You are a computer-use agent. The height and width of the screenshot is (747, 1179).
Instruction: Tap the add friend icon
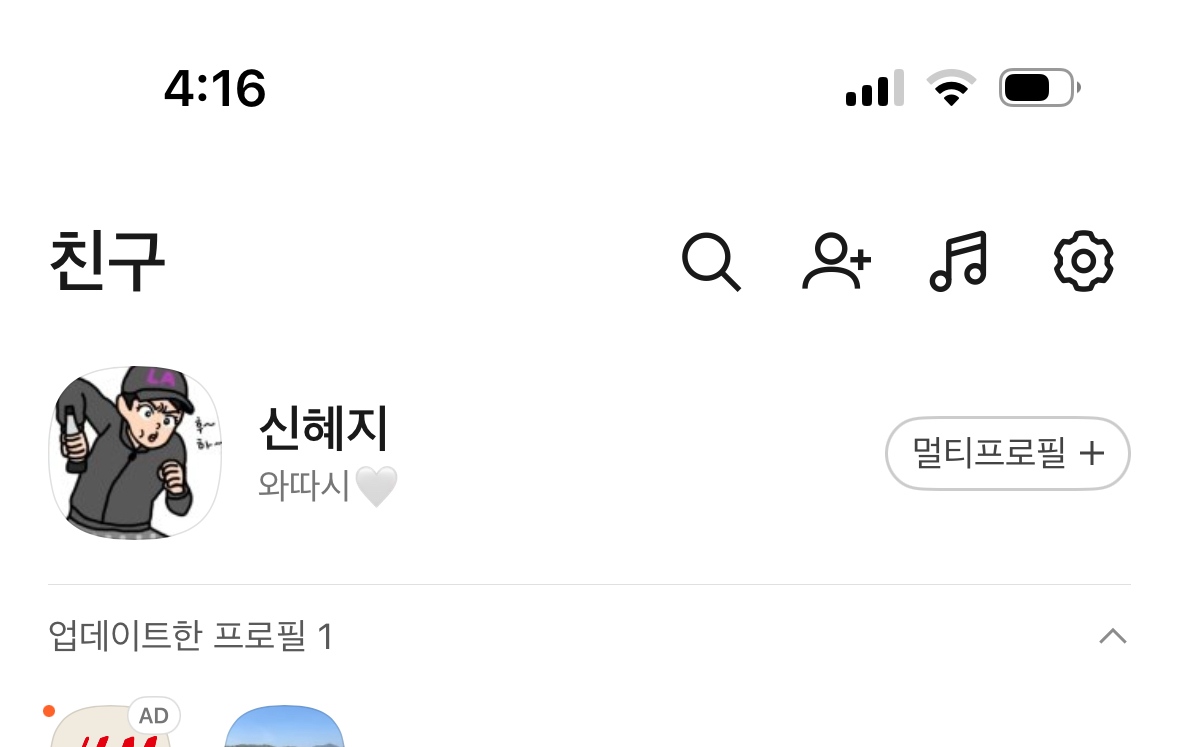[836, 262]
